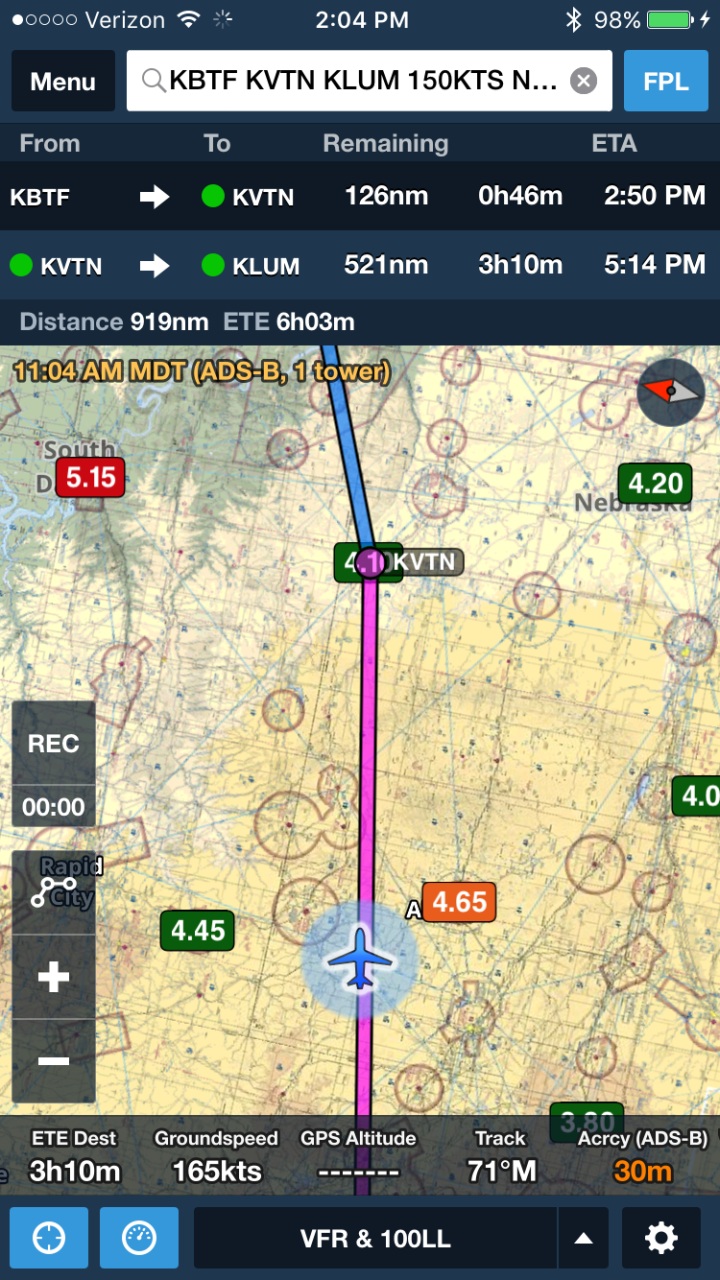The height and width of the screenshot is (1280, 720).
Task: Center map on current location
Action: pos(49,1238)
